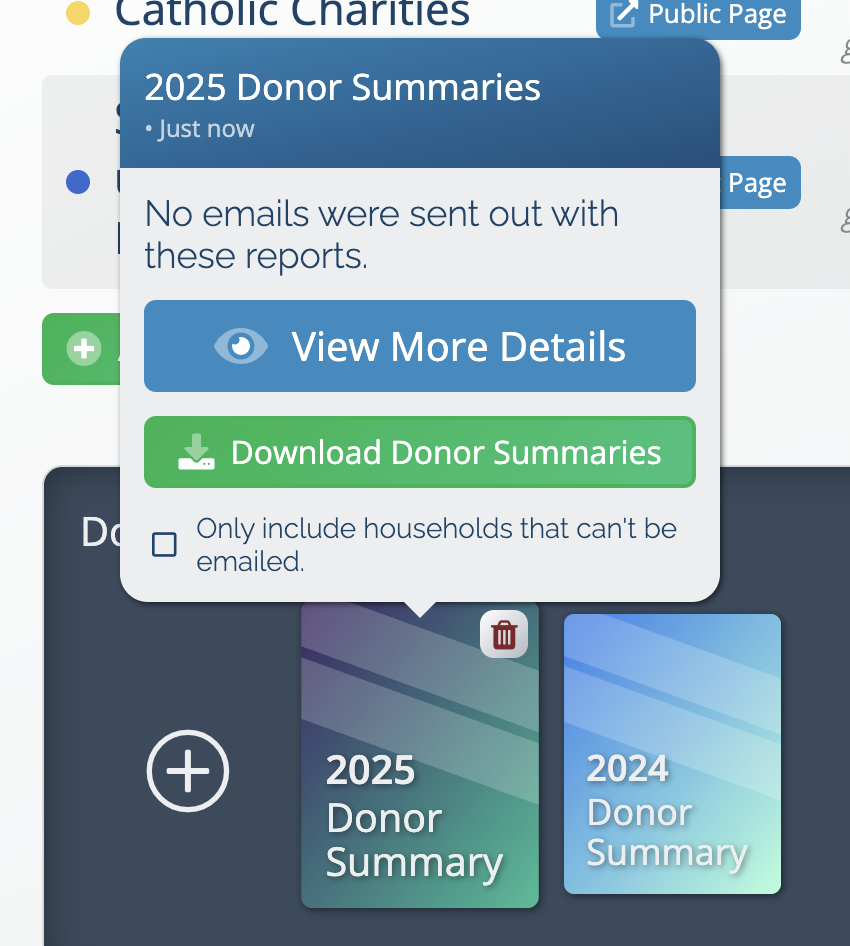Viewport: 850px width, 946px height.
Task: Tap Download Donor Summaries
Action: click(419, 452)
